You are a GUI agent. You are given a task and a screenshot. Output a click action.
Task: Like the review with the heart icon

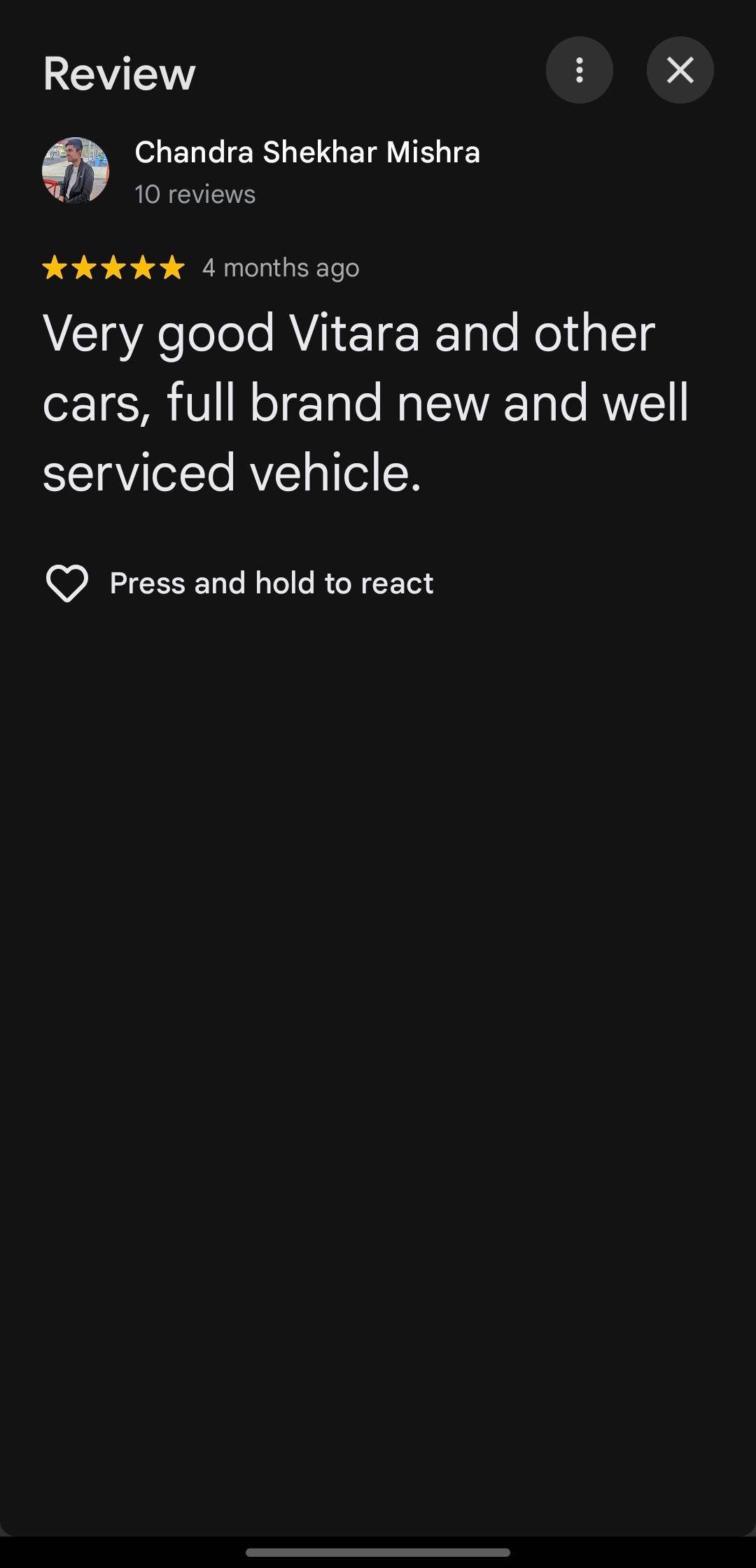[x=67, y=583]
